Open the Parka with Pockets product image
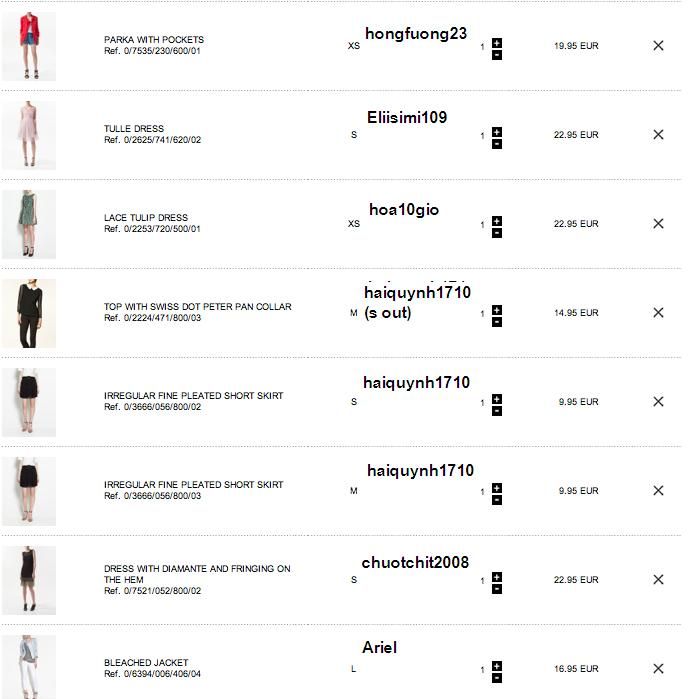 [x=28, y=46]
